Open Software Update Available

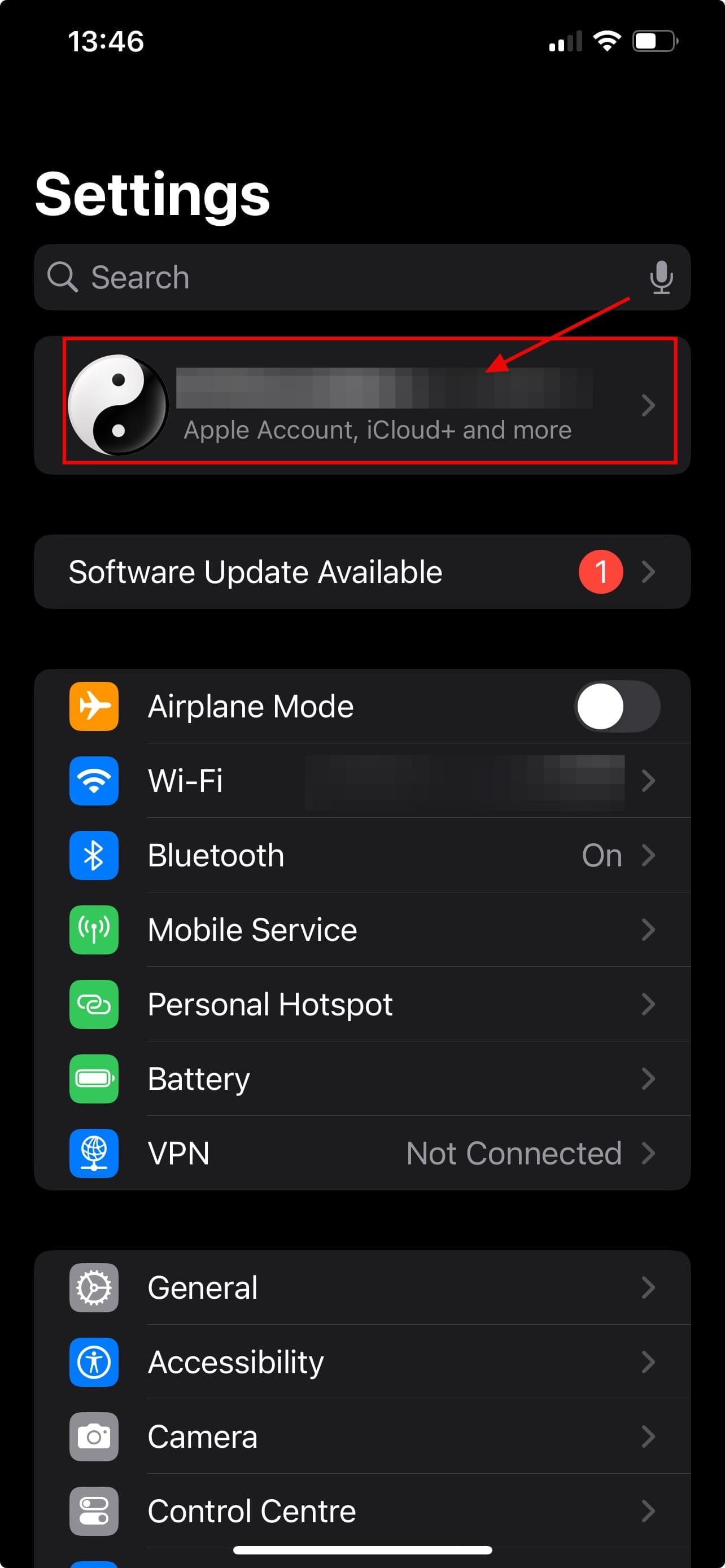pos(363,572)
